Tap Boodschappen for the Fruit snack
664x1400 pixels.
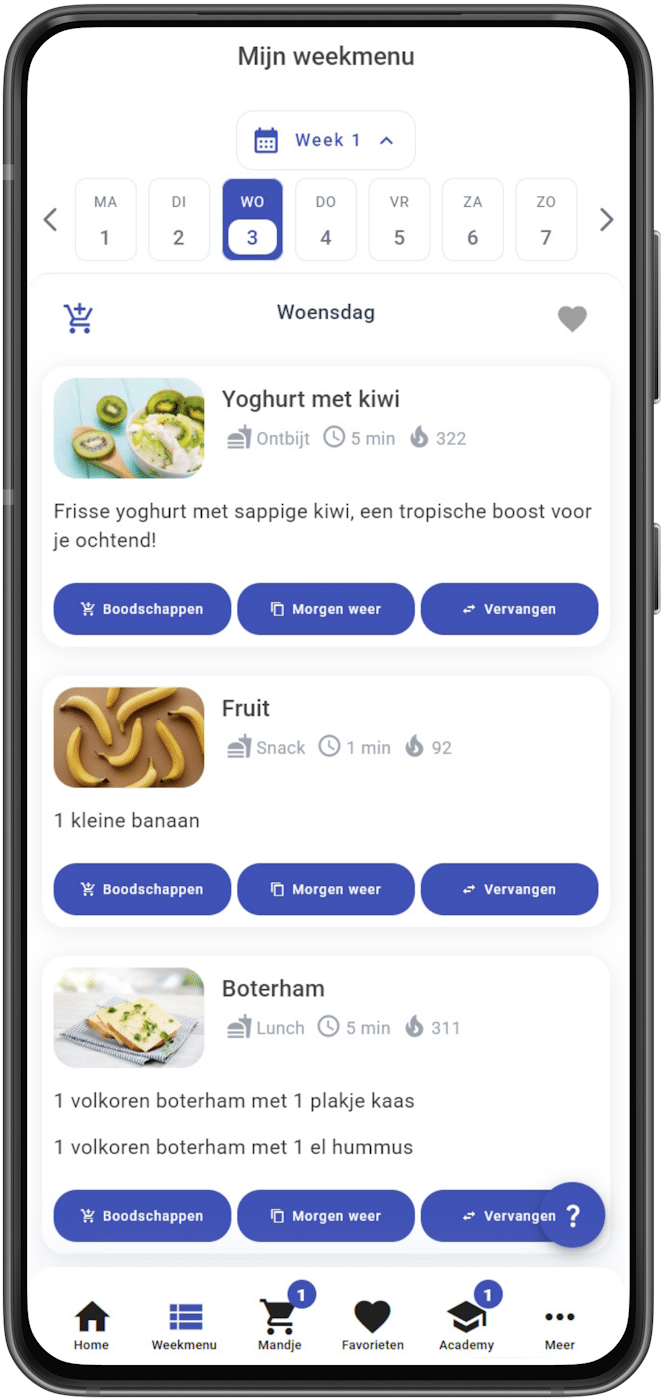[x=142, y=889]
